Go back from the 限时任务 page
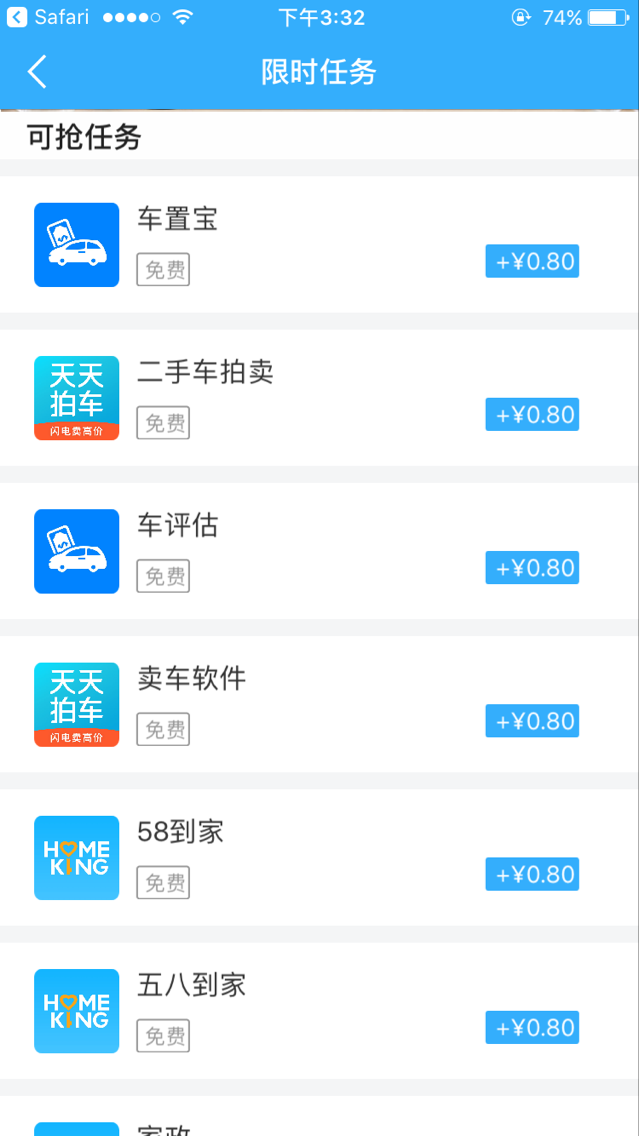Screen dimensions: 639x1136 tap(37, 72)
